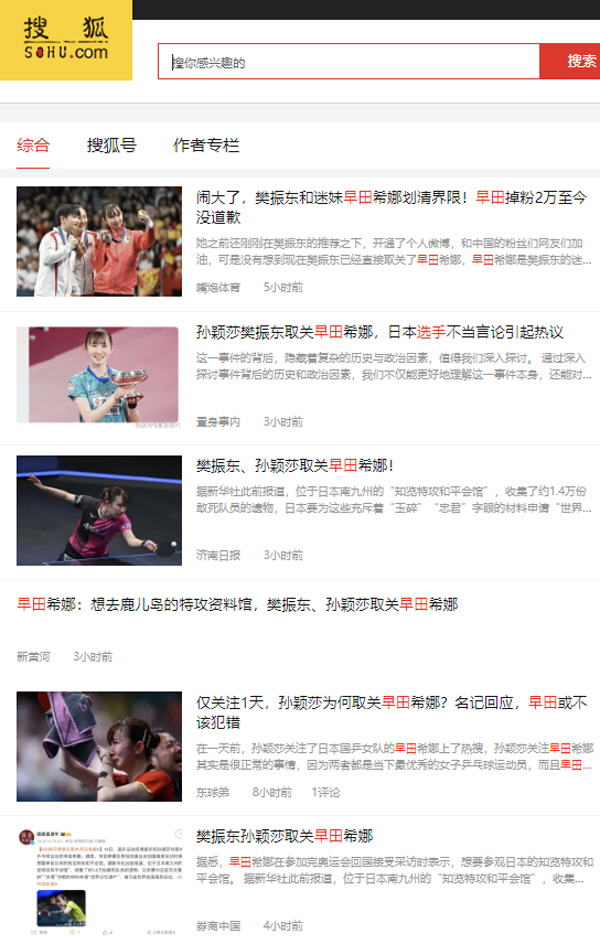Screen dimensions: 600x944
Task: Tap the search input field
Action: point(348,62)
